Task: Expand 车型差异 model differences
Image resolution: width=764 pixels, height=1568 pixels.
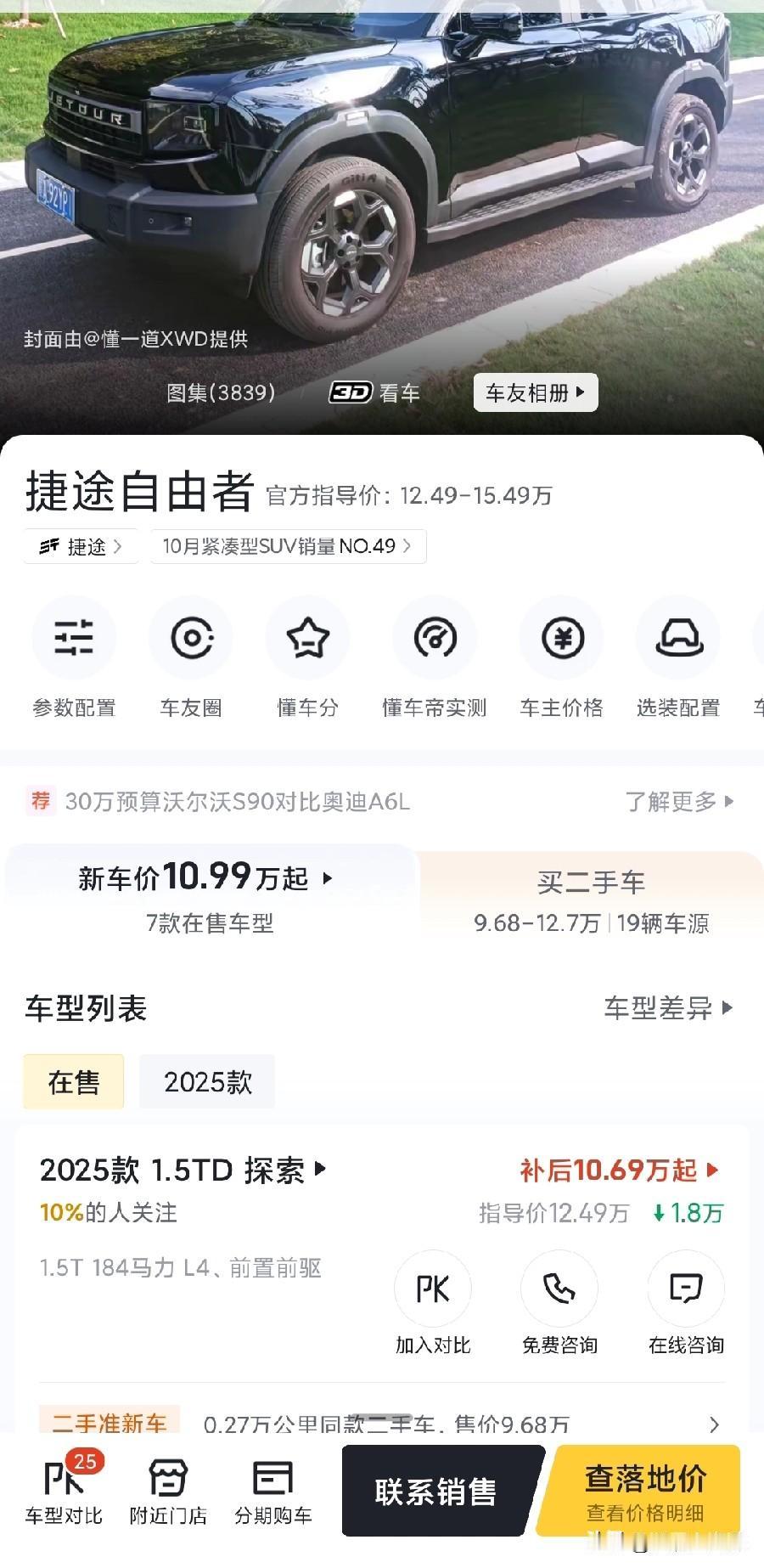Action: (x=667, y=1009)
